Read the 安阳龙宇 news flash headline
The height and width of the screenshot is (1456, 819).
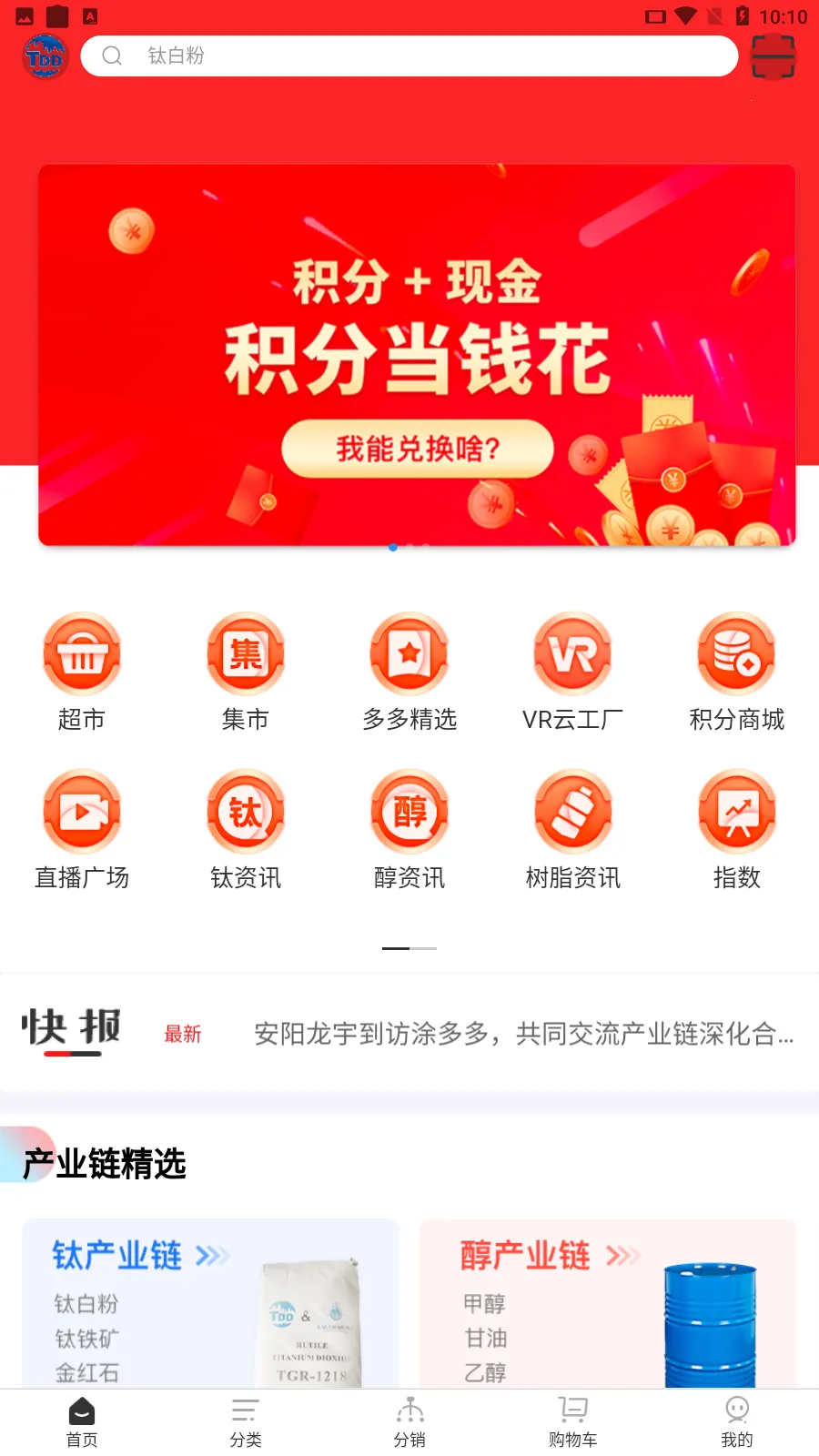pyautogui.click(x=523, y=1034)
